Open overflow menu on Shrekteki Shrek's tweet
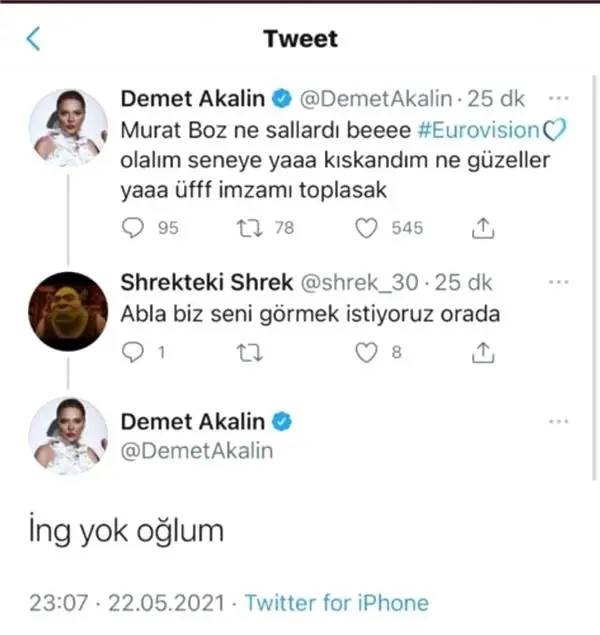Screen dimensions: 600x635 (560, 282)
